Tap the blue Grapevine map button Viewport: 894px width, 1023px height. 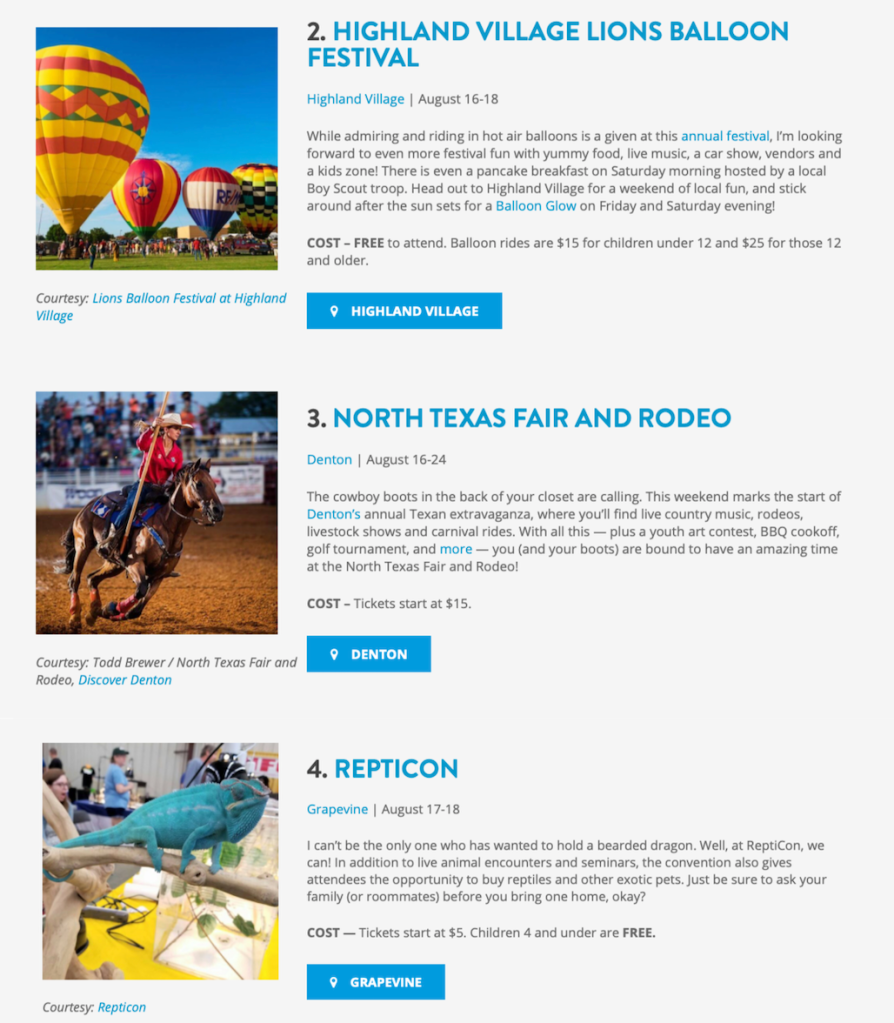[375, 982]
